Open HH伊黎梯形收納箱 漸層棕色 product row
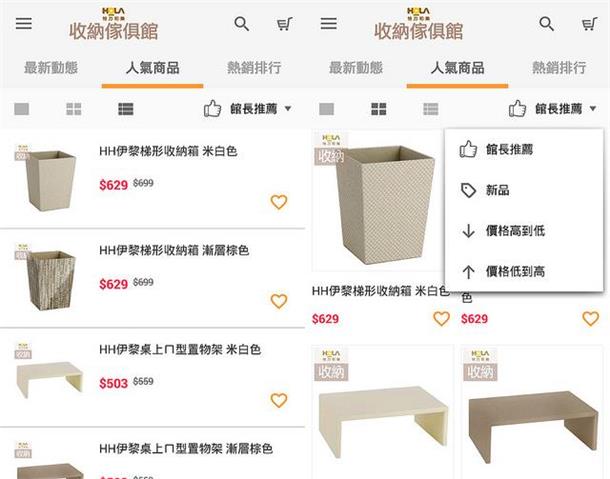Image resolution: width=610 pixels, height=479 pixels. [173, 250]
